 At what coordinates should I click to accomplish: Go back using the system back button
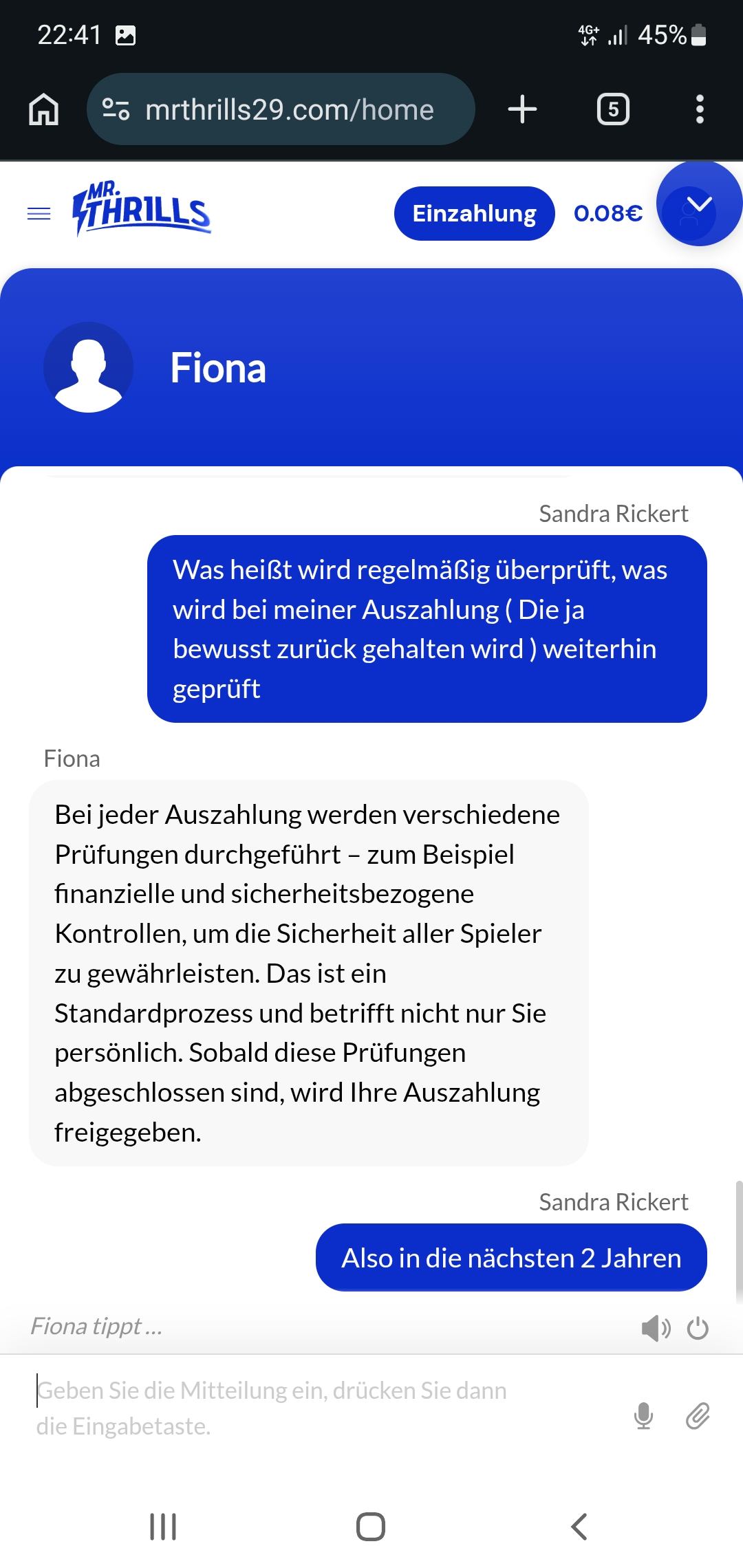click(579, 1526)
